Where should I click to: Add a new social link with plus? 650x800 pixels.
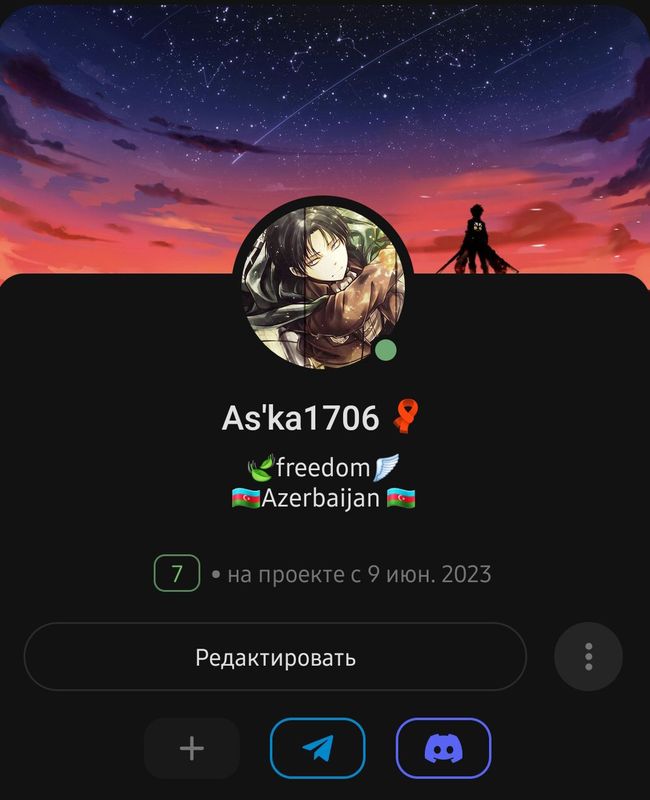coord(192,748)
